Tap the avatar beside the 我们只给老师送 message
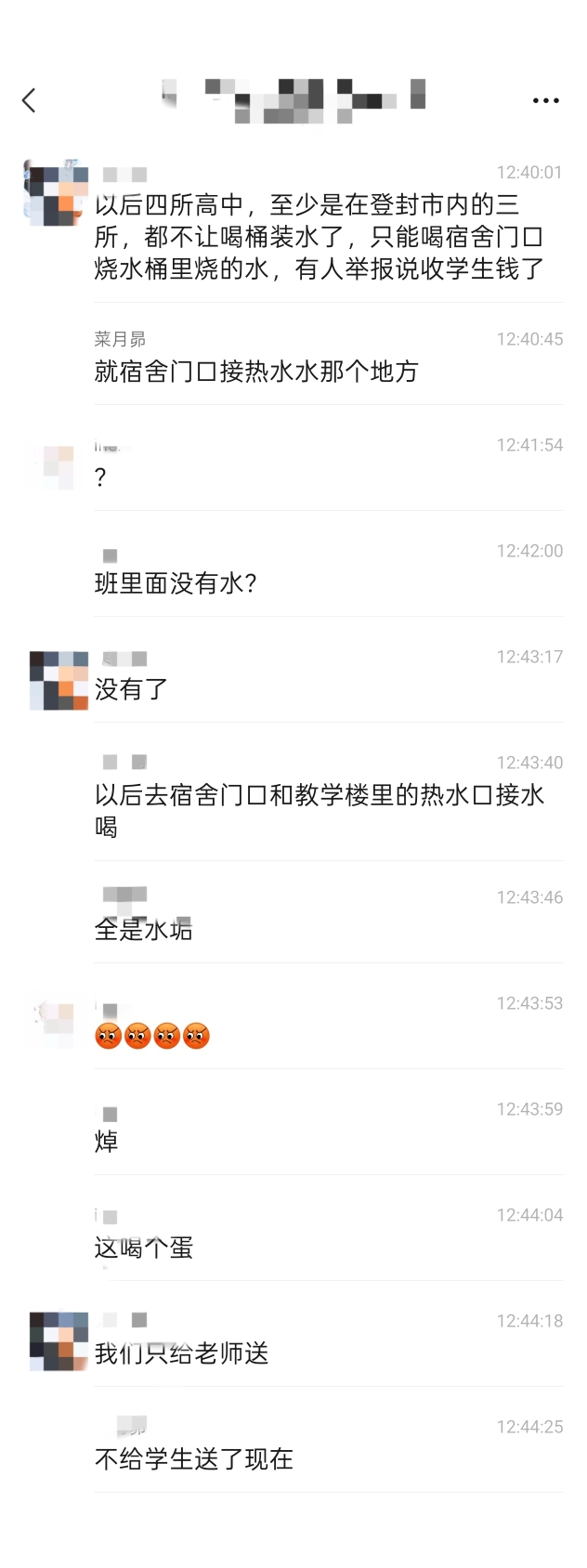The height and width of the screenshot is (1568, 587). pos(59,1341)
